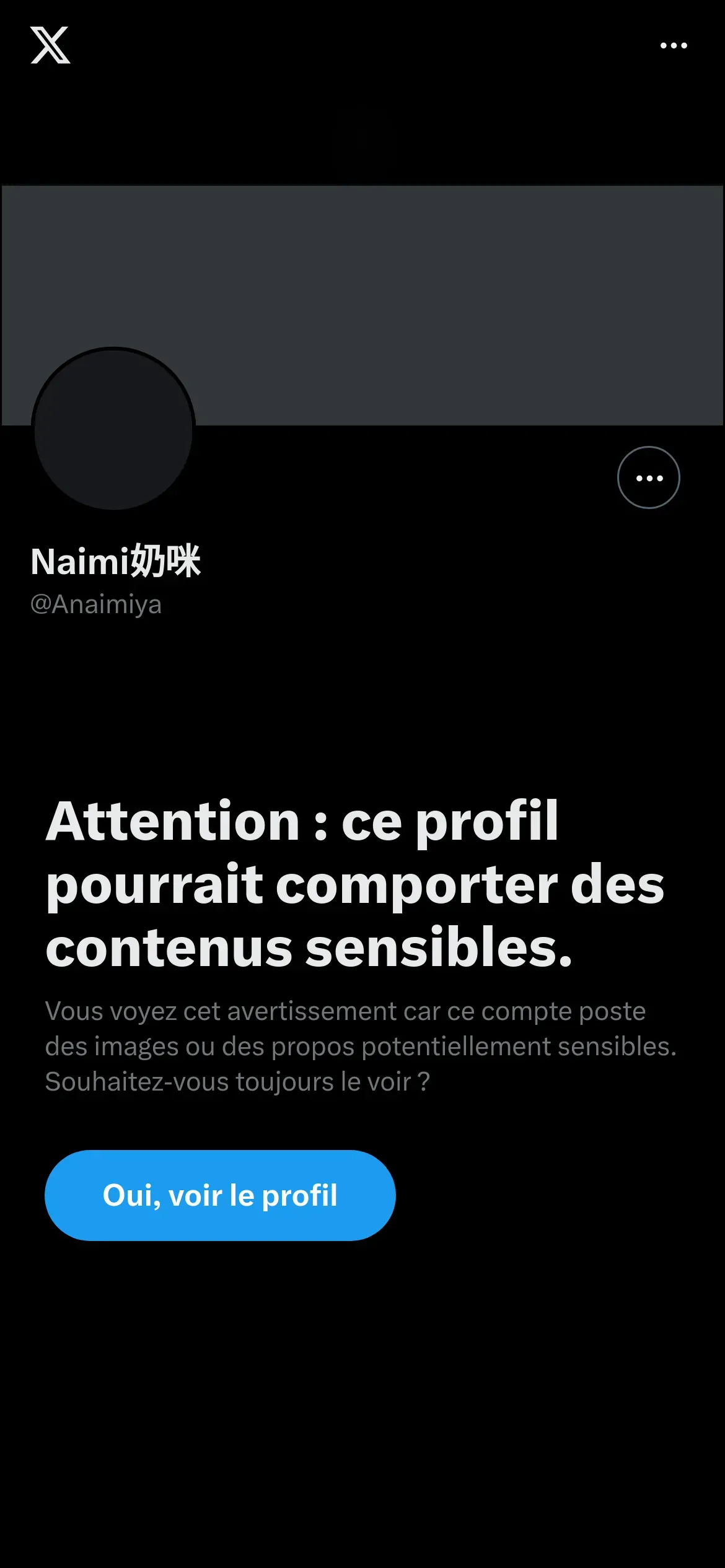Tap the X logo in the header

[50, 45]
